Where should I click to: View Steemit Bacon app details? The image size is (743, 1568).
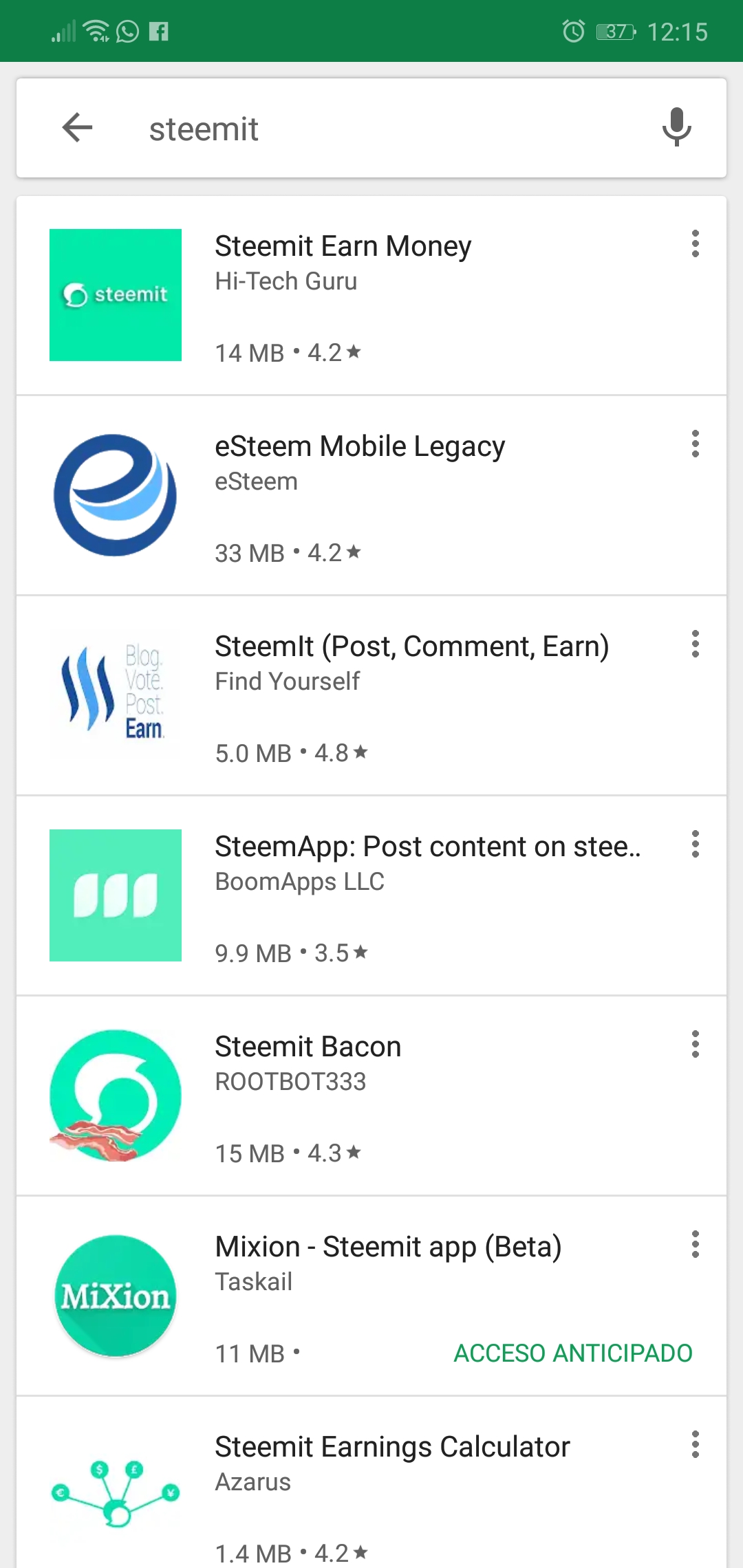tap(308, 1047)
